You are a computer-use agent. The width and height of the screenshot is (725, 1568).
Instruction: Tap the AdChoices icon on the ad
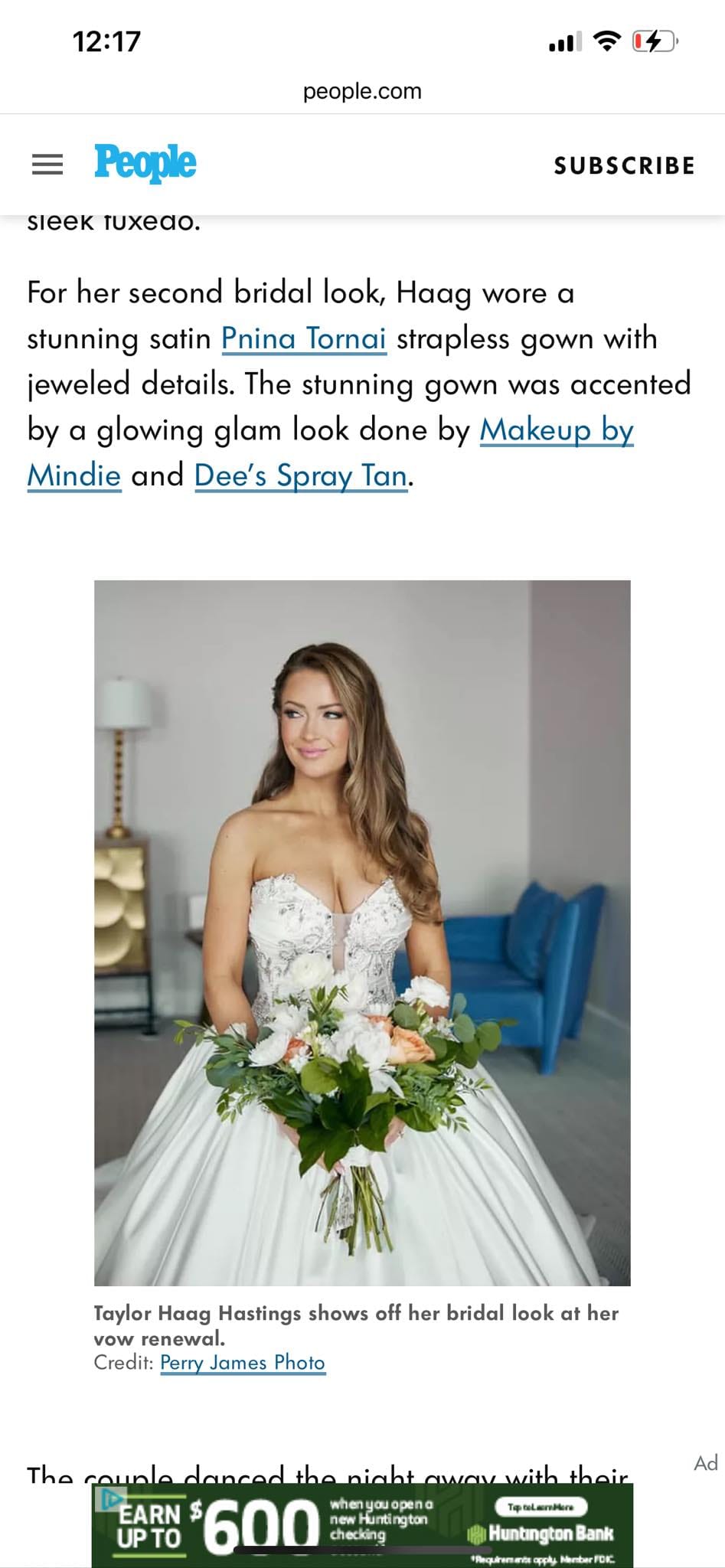click(x=105, y=1499)
